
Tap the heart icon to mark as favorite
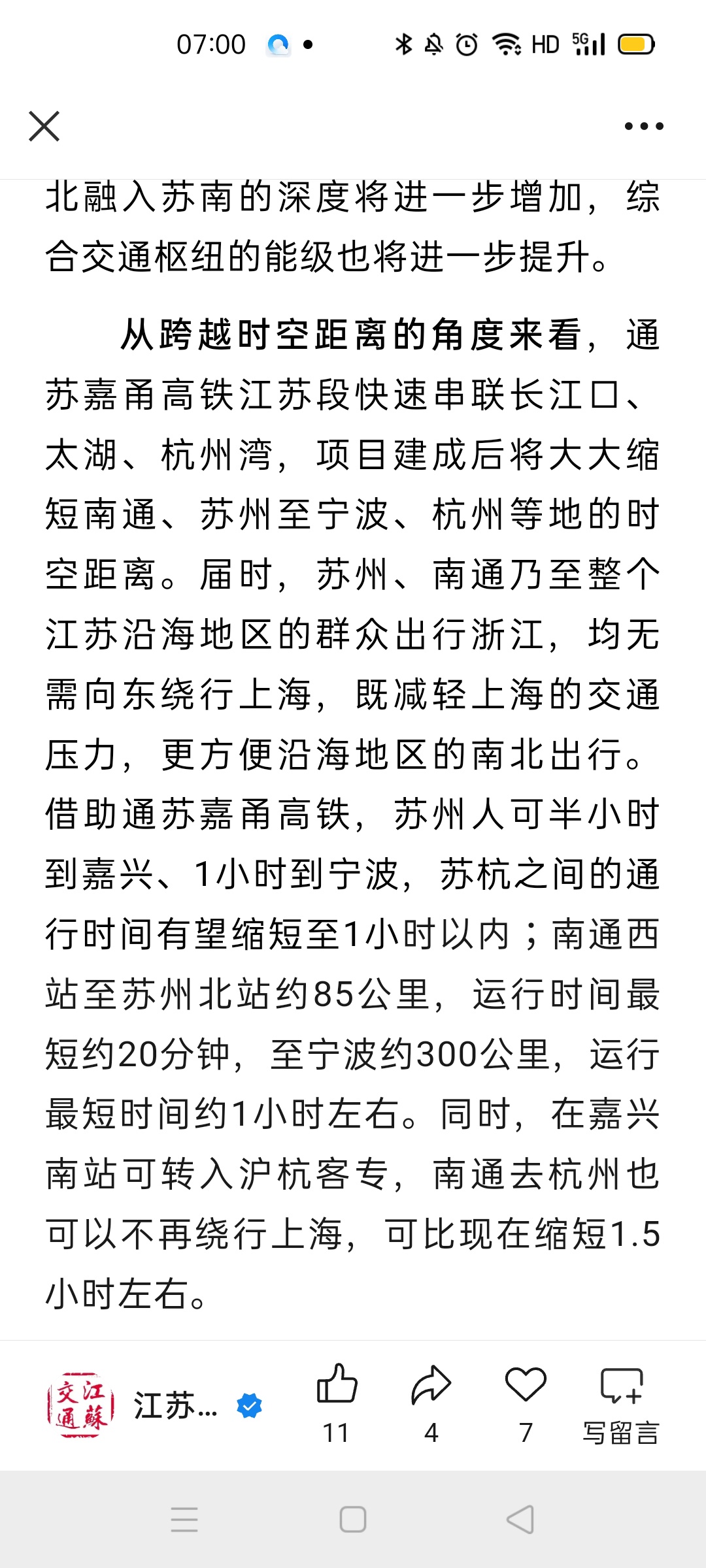526,1403
